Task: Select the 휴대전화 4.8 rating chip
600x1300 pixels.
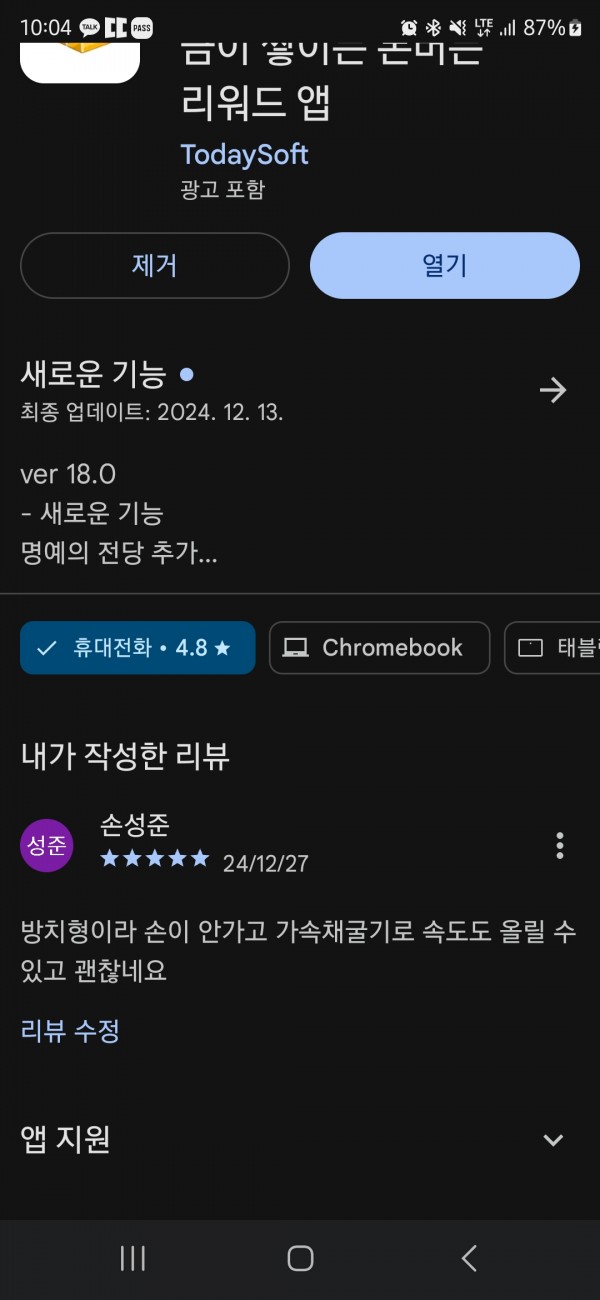Action: point(138,648)
